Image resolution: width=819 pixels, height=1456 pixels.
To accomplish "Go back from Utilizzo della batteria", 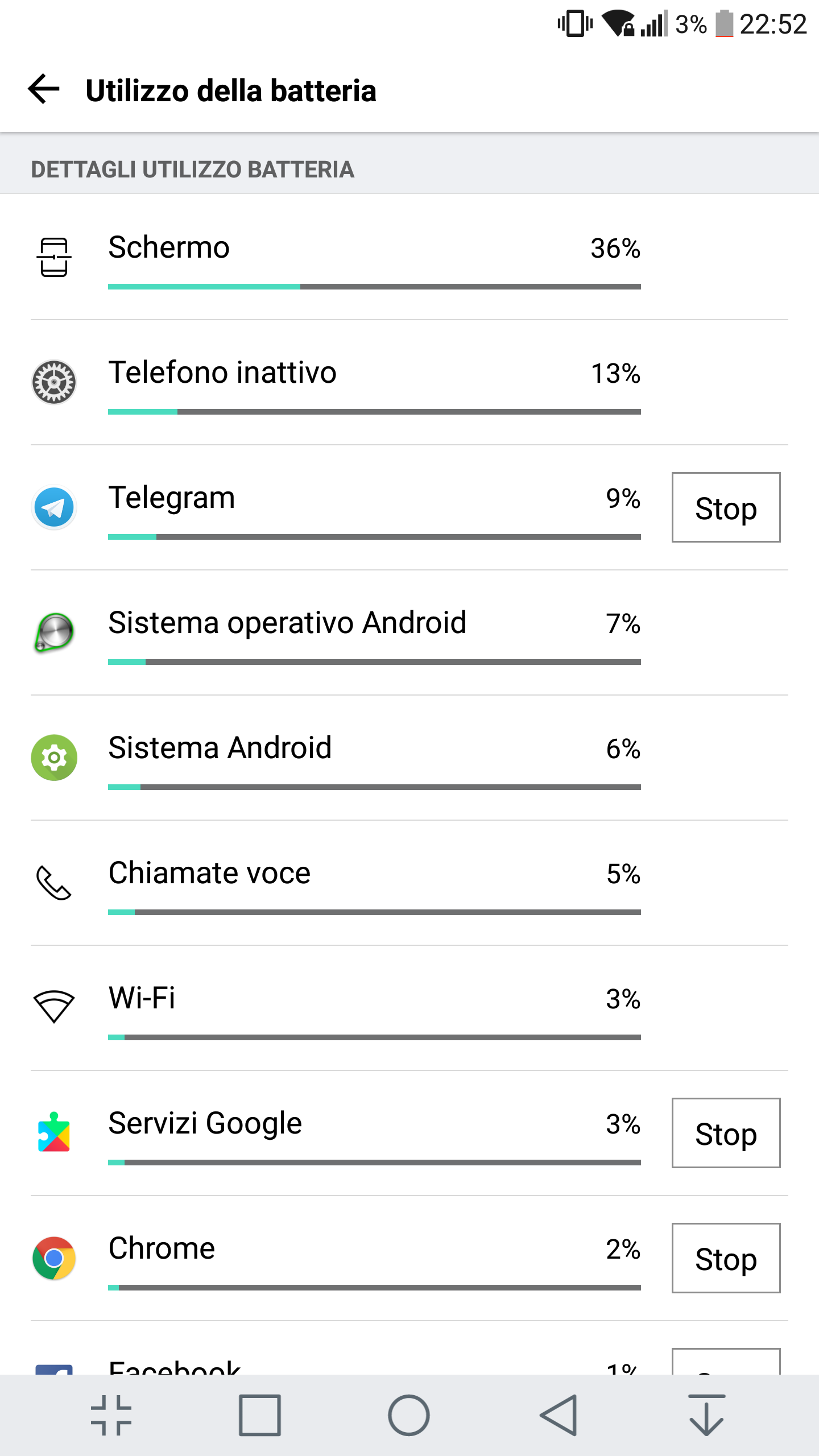I will click(44, 89).
